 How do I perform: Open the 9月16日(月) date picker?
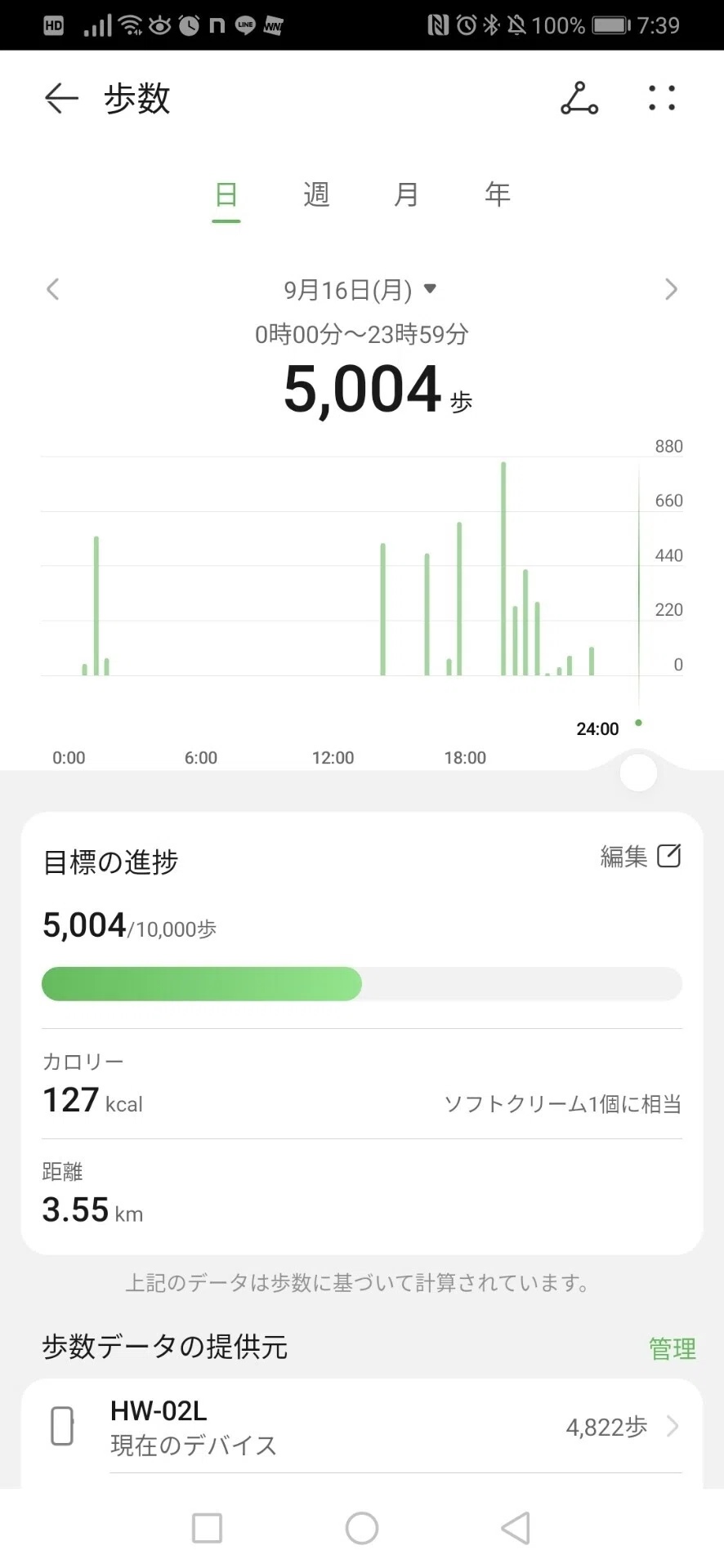360,289
